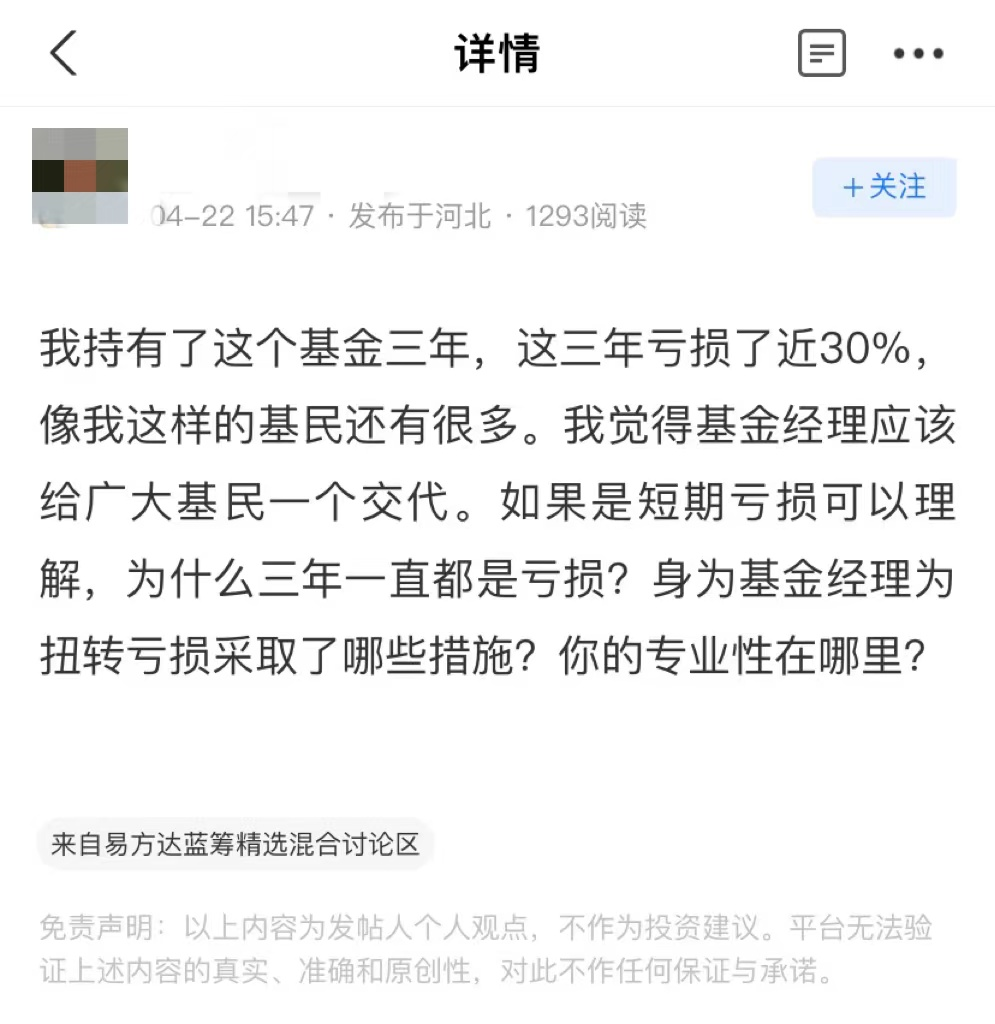Image resolution: width=995 pixels, height=1024 pixels.
Task: Open 易方达蓝筹精选混合讨论区 chip
Action: (236, 845)
